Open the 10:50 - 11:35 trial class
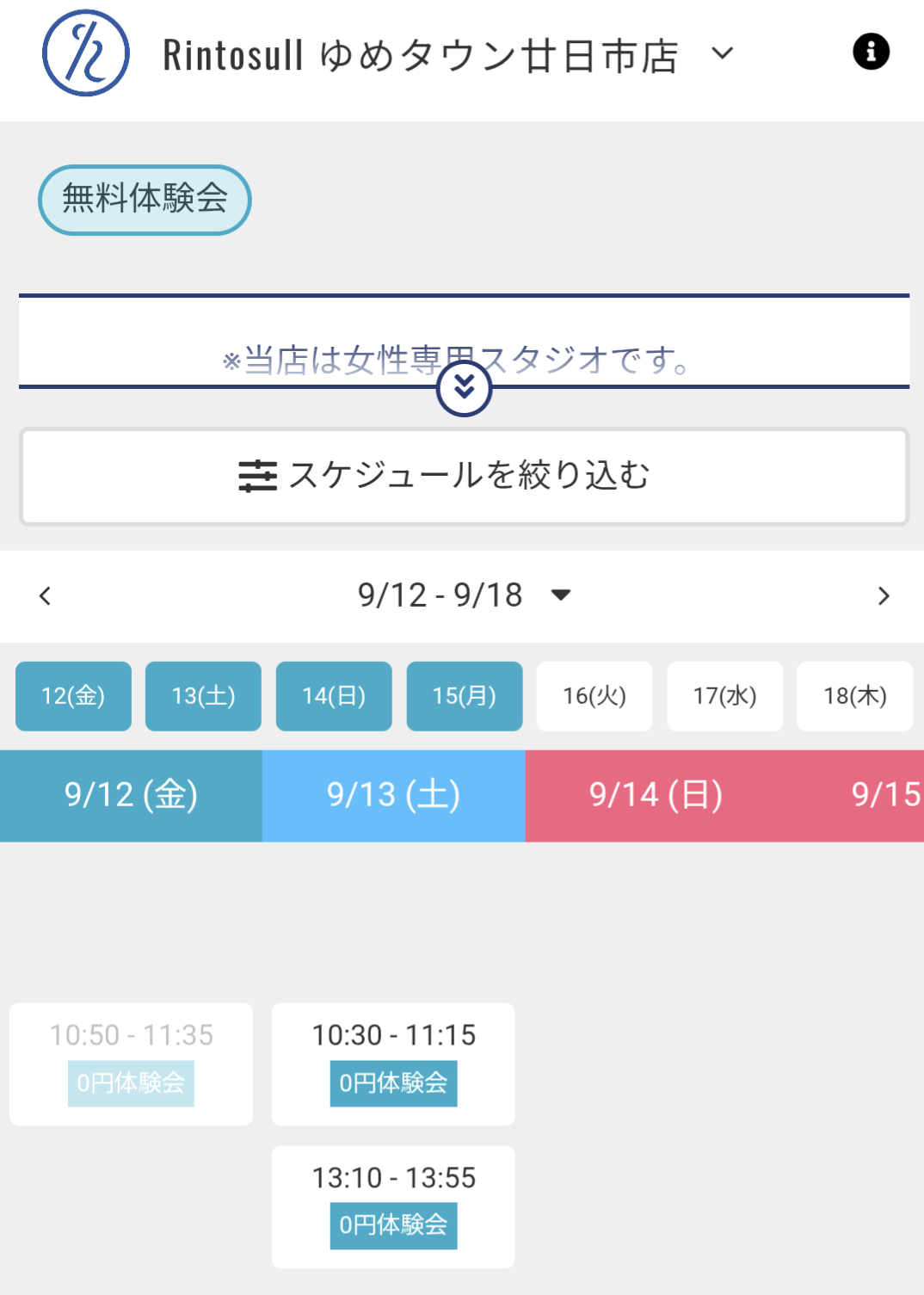 coord(131,1064)
